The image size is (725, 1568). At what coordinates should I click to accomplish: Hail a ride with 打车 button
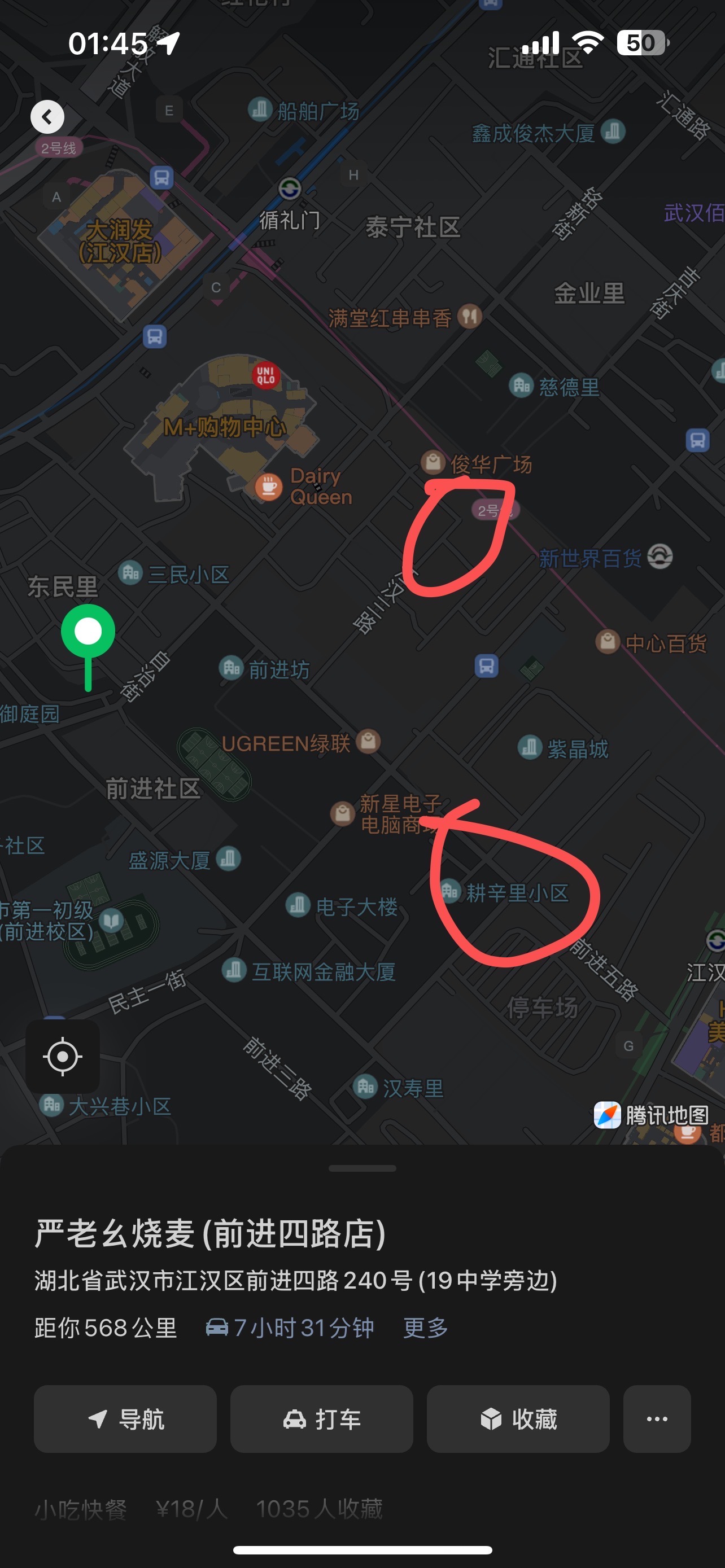coord(321,1419)
